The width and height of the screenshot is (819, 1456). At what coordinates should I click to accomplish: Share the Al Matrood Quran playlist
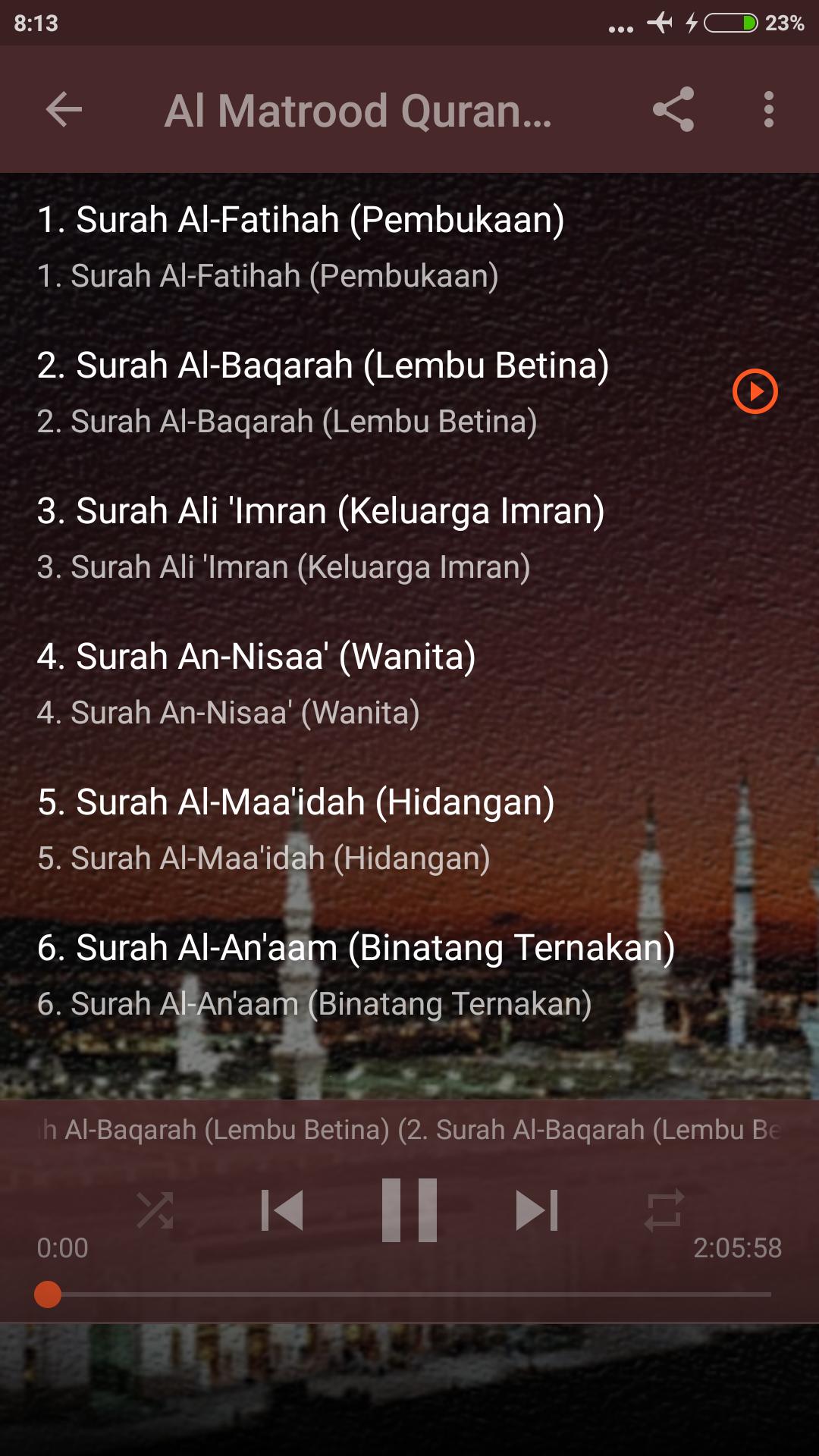675,111
